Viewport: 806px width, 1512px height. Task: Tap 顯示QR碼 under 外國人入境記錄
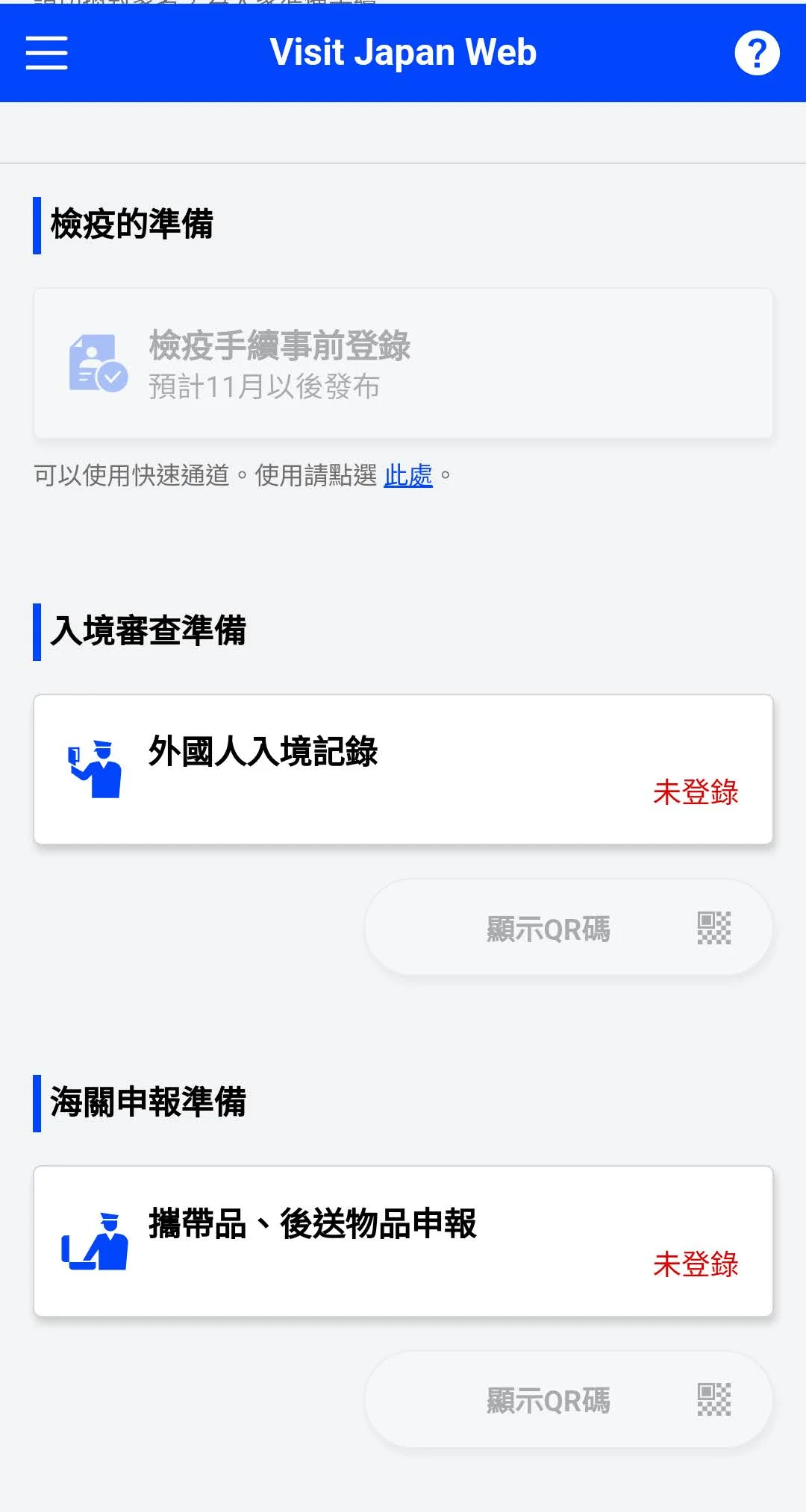click(568, 928)
